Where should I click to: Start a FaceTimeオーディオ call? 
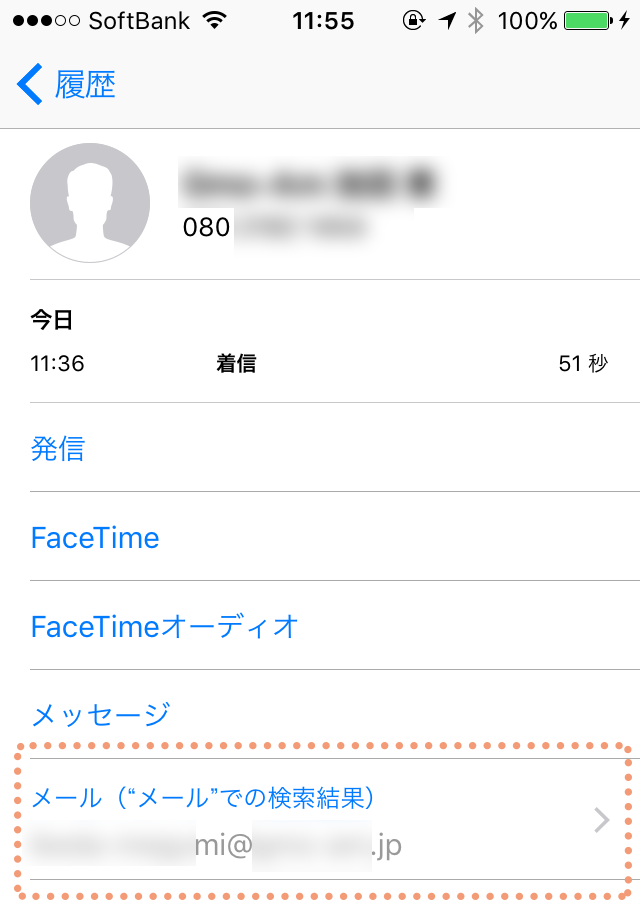165,627
